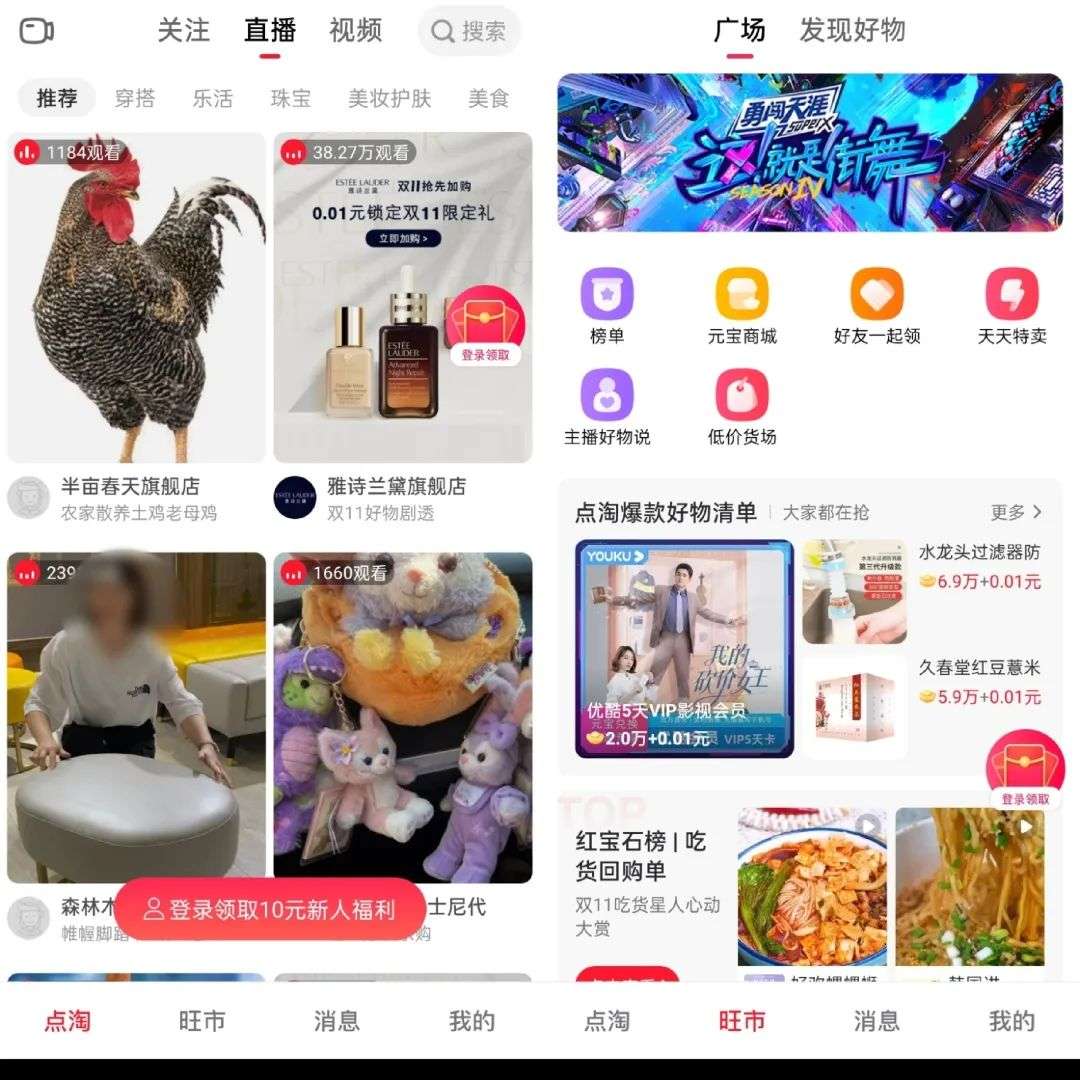Select the 美妆护肤 category chip
The image size is (1080, 1080).
tap(389, 98)
